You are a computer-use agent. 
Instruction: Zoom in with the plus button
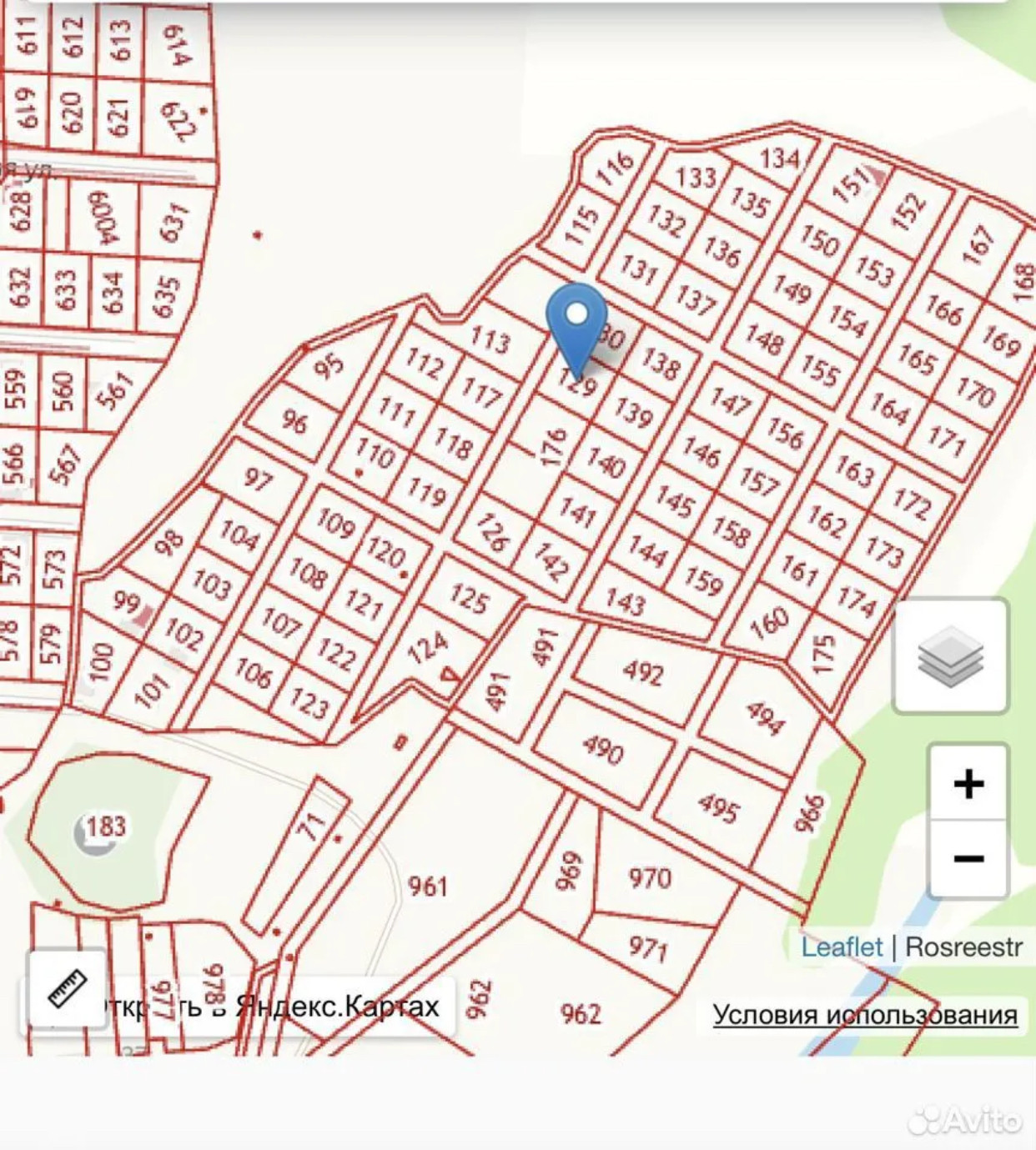[968, 783]
